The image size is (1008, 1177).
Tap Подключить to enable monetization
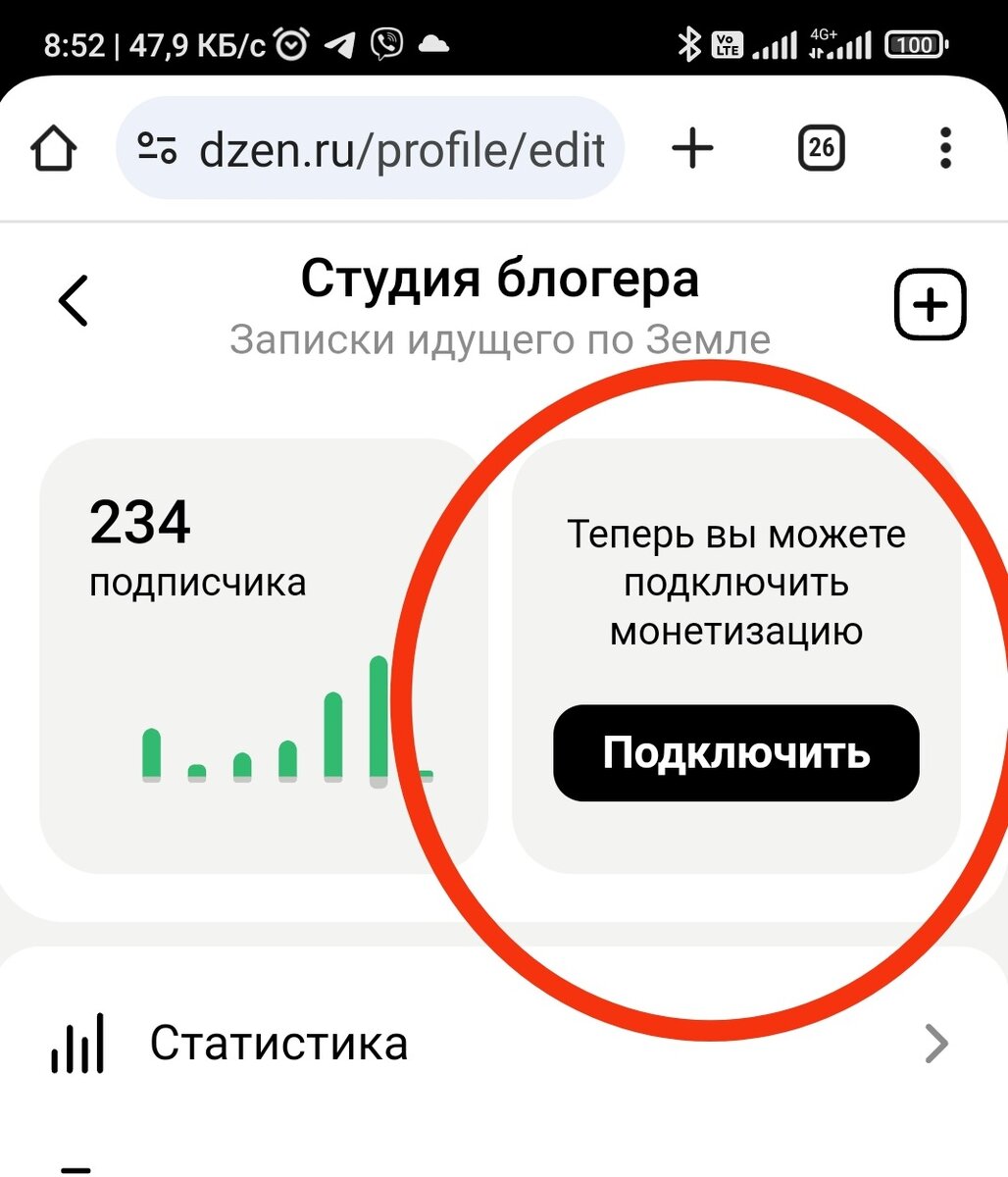735,753
